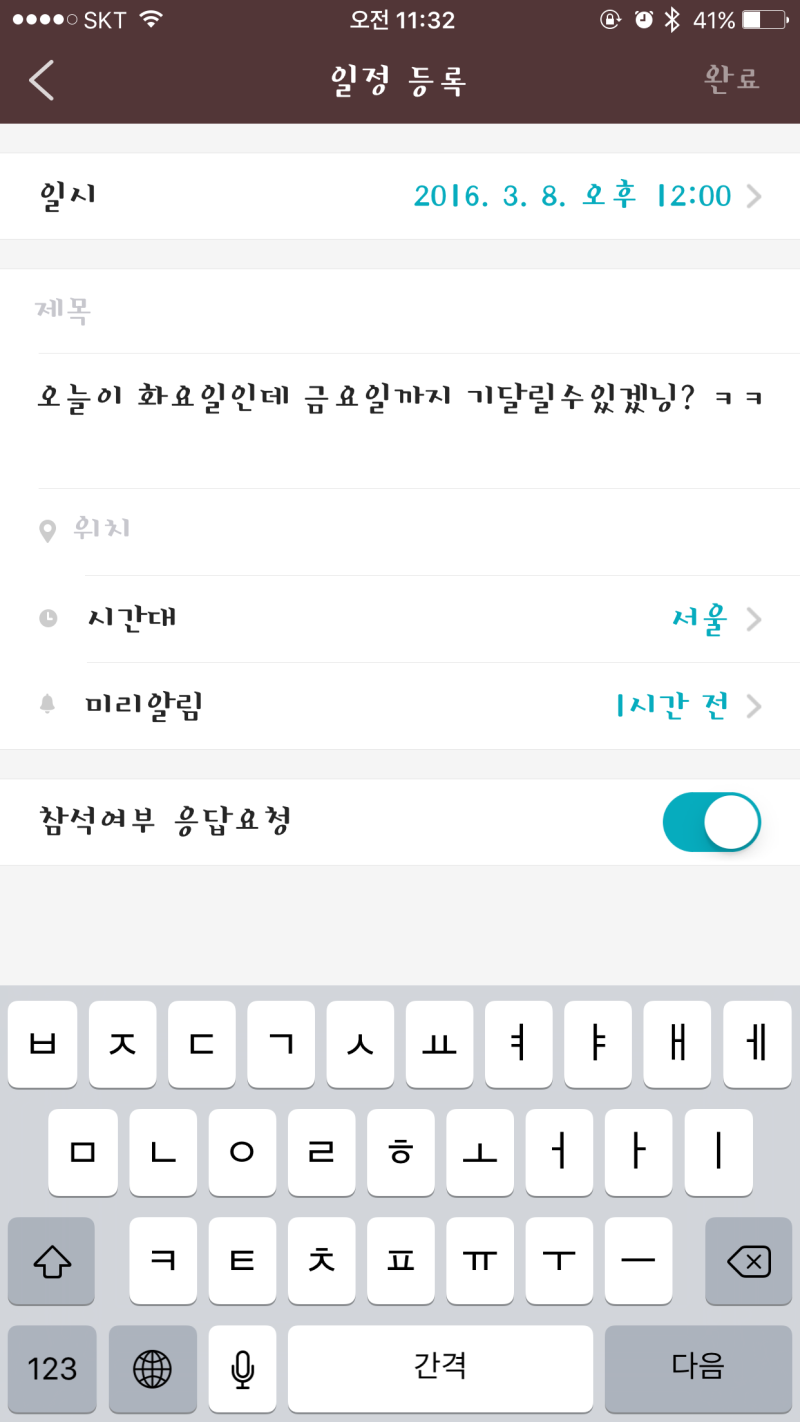Click the back arrow to exit schedule registration
This screenshot has width=800, height=1422.
pos(40,80)
